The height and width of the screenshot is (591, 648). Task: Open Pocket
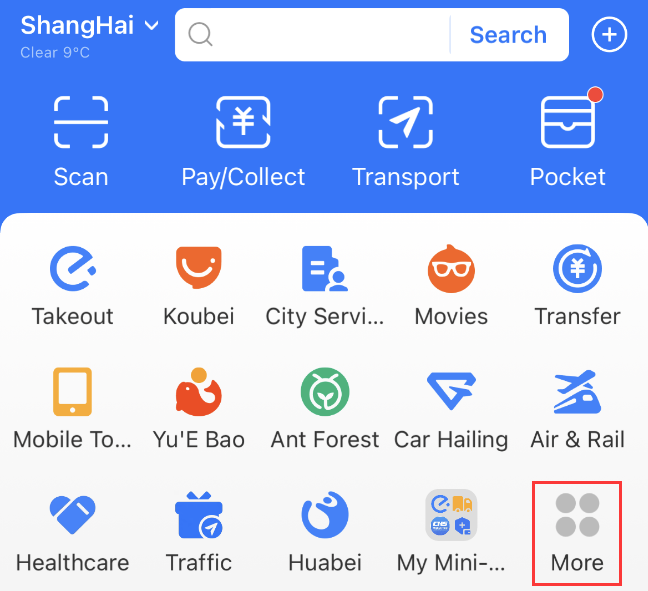click(567, 141)
